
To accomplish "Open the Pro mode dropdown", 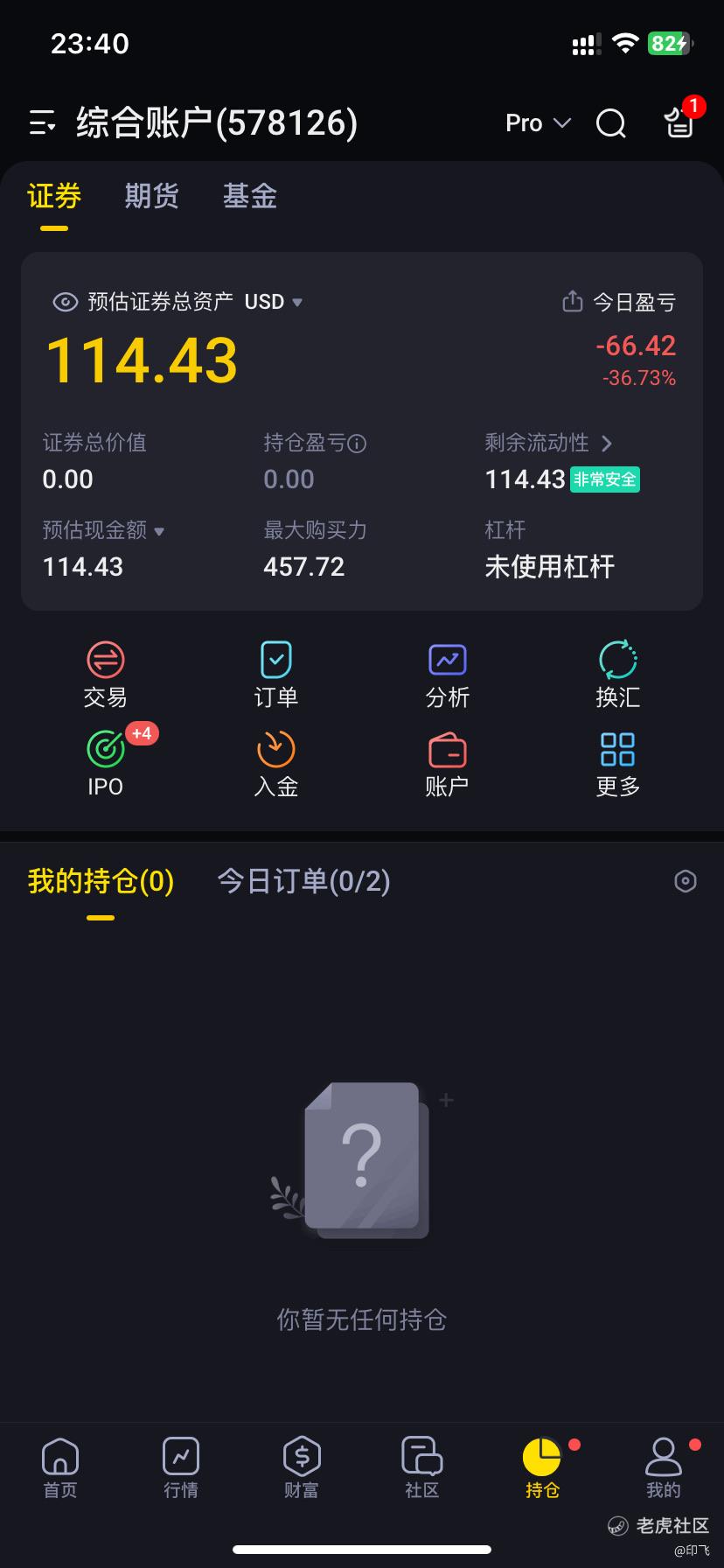I will click(539, 123).
